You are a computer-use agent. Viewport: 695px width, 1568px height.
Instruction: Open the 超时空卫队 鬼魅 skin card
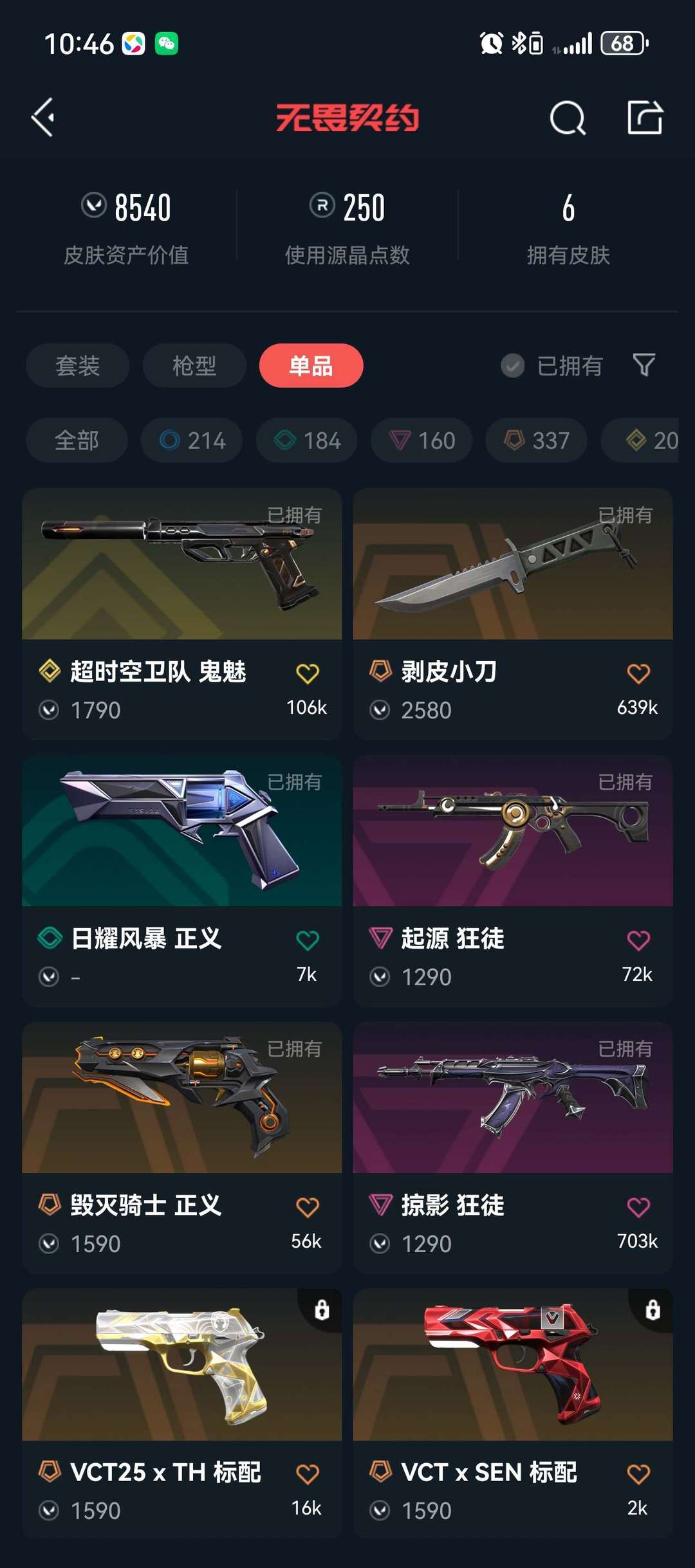[181, 614]
